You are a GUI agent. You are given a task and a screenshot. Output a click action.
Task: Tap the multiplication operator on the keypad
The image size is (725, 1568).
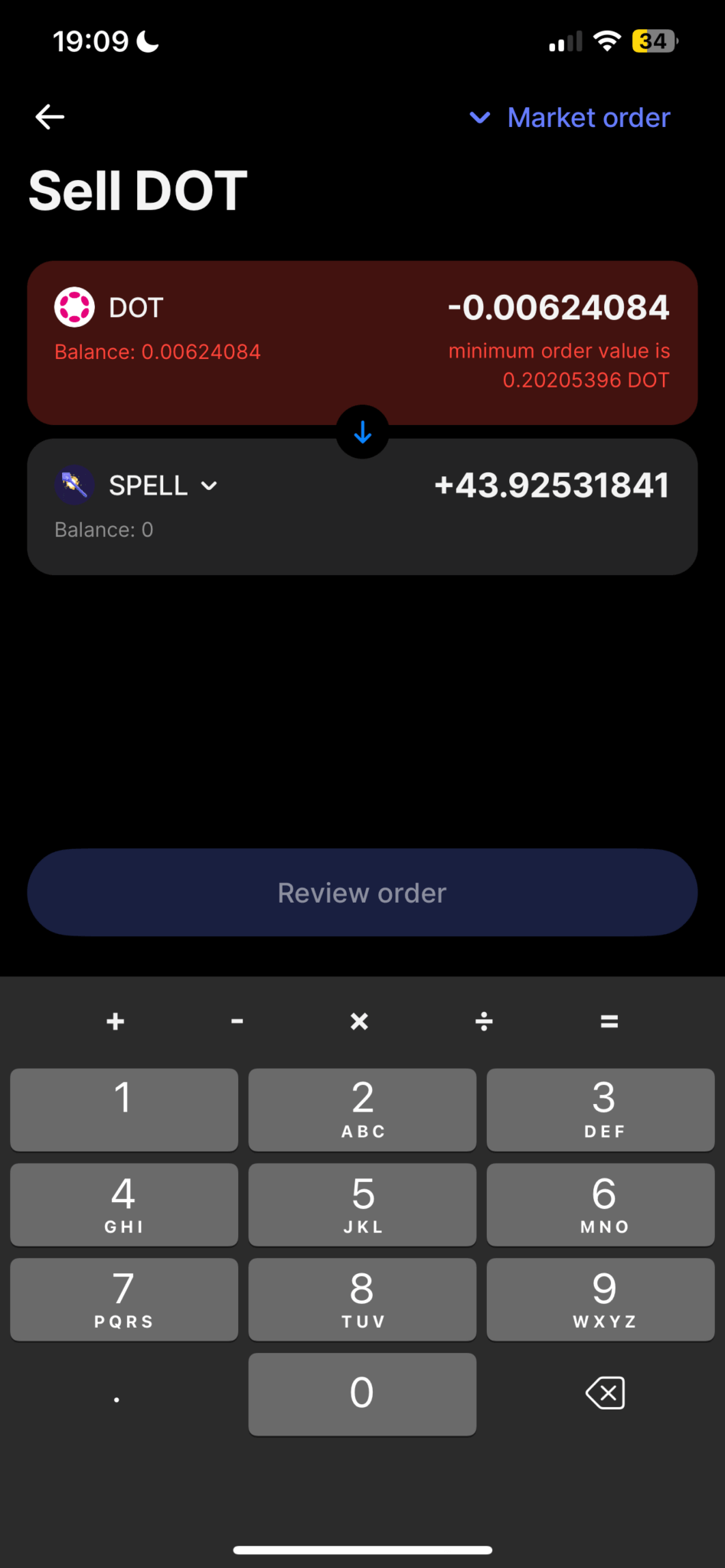(x=359, y=1021)
